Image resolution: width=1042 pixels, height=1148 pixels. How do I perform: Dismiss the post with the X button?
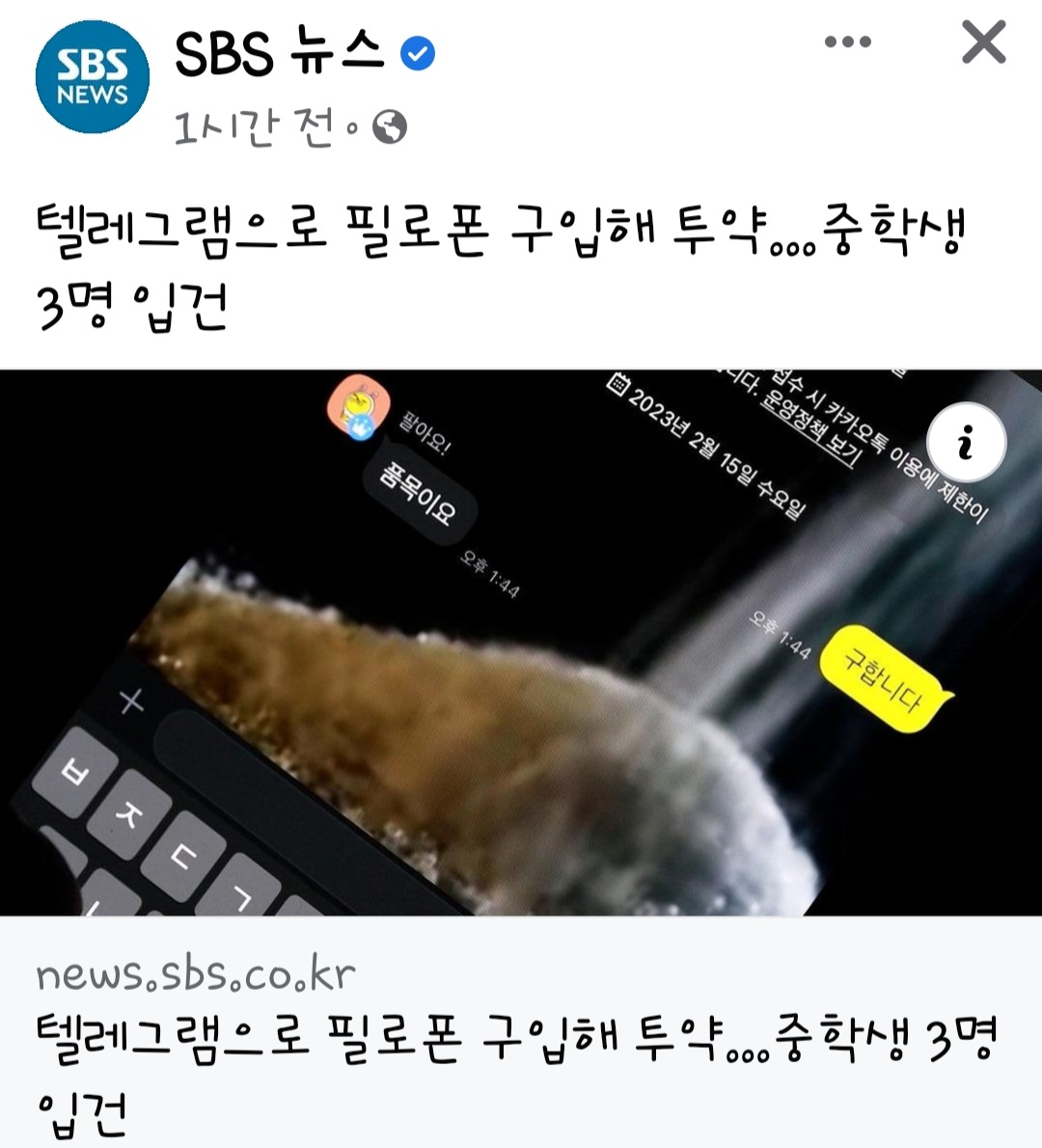pyautogui.click(x=983, y=42)
